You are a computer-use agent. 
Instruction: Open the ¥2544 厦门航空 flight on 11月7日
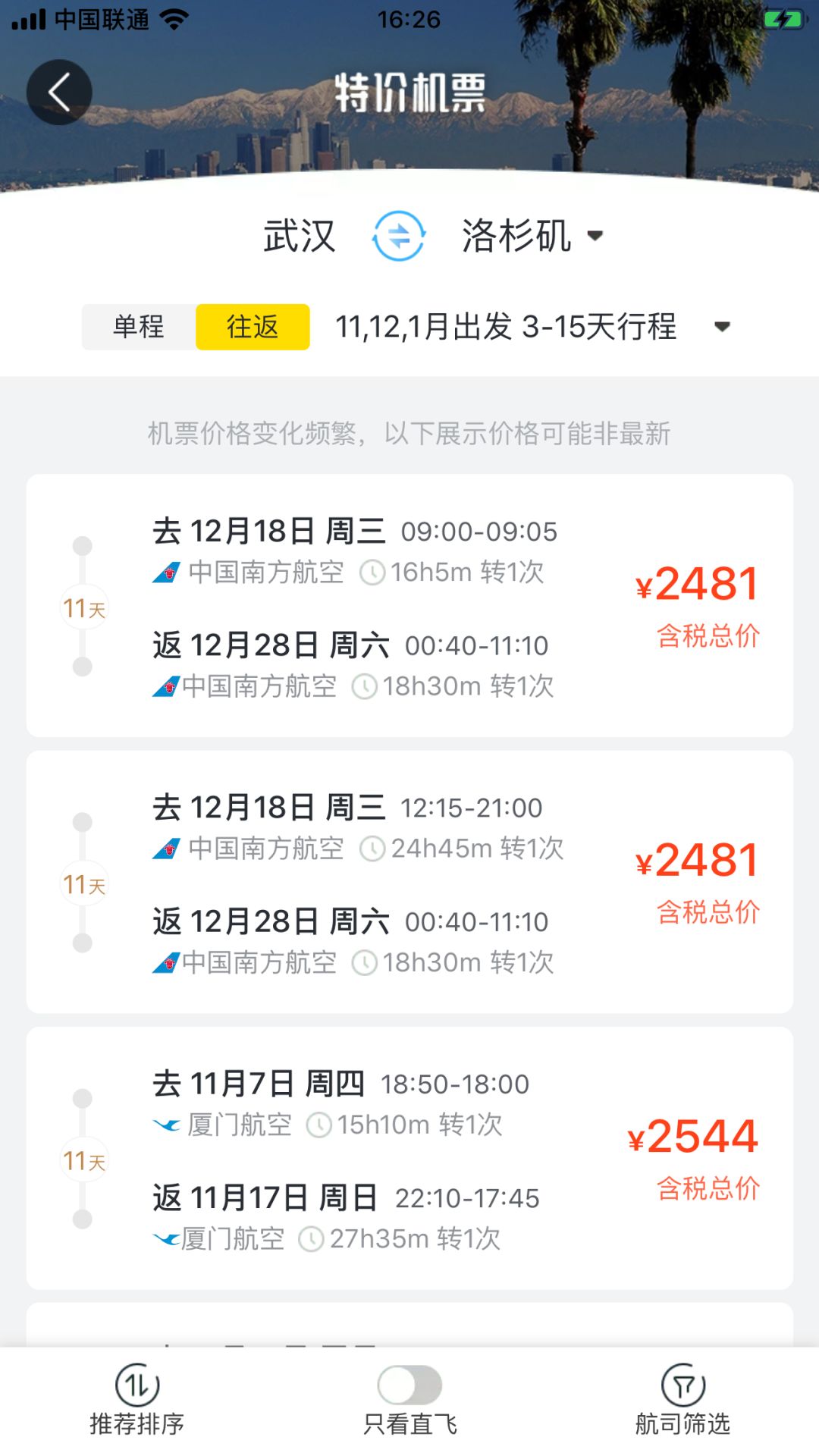409,1158
